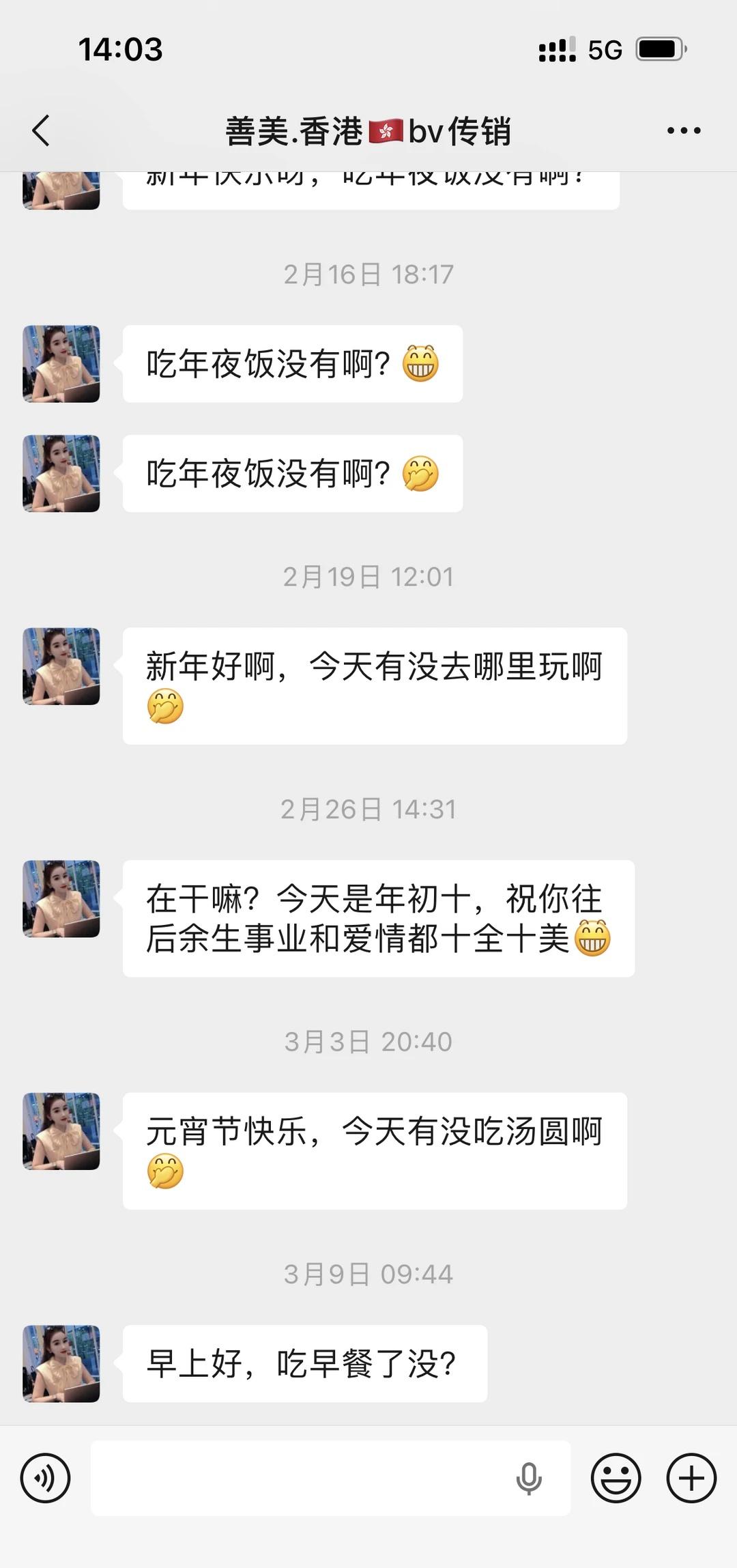Tap the back chevron to leave the chat
This screenshot has height=1568, width=737.
click(x=41, y=131)
